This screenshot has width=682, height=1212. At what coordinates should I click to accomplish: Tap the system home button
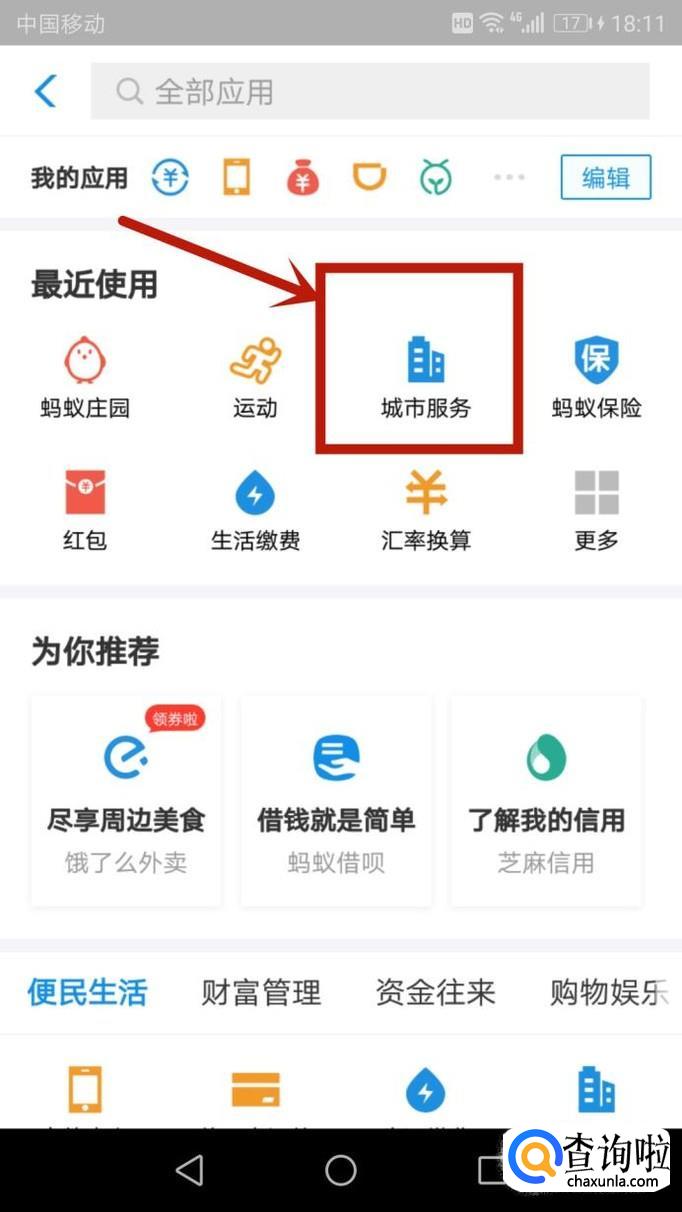341,1169
